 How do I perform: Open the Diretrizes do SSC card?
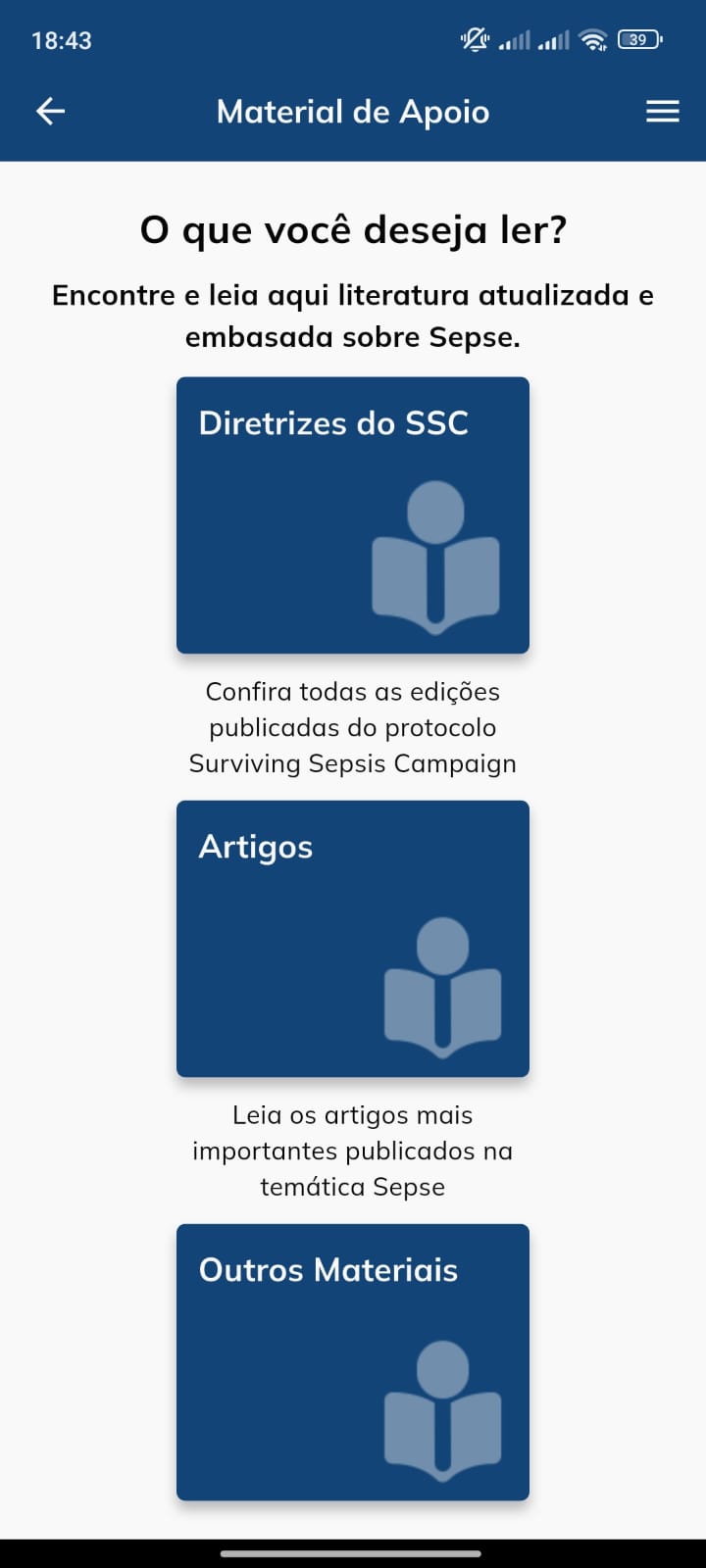353,515
